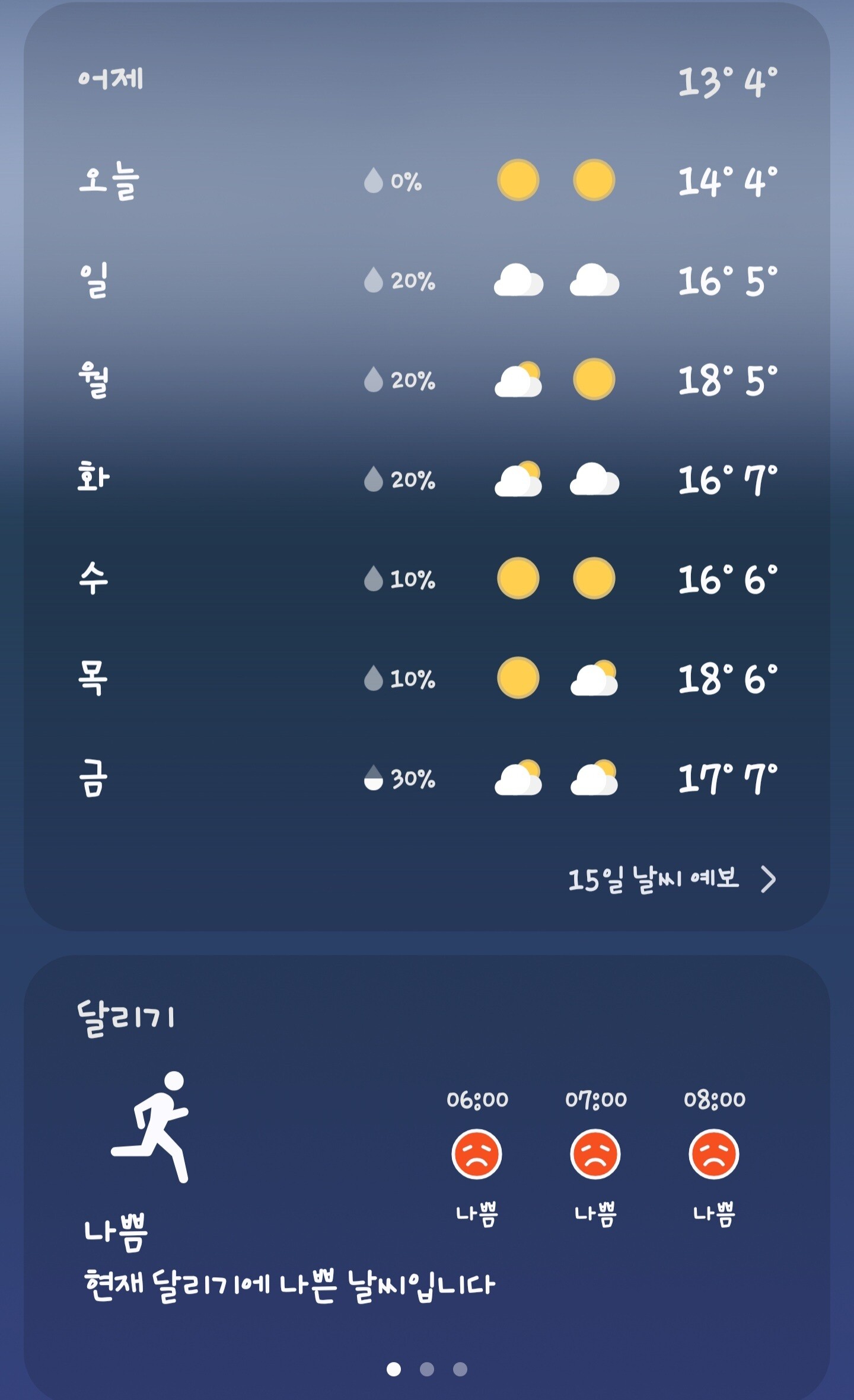This screenshot has width=854, height=1400.
Task: Tap the 수 (Wednesday) forecast row
Action: [427, 578]
